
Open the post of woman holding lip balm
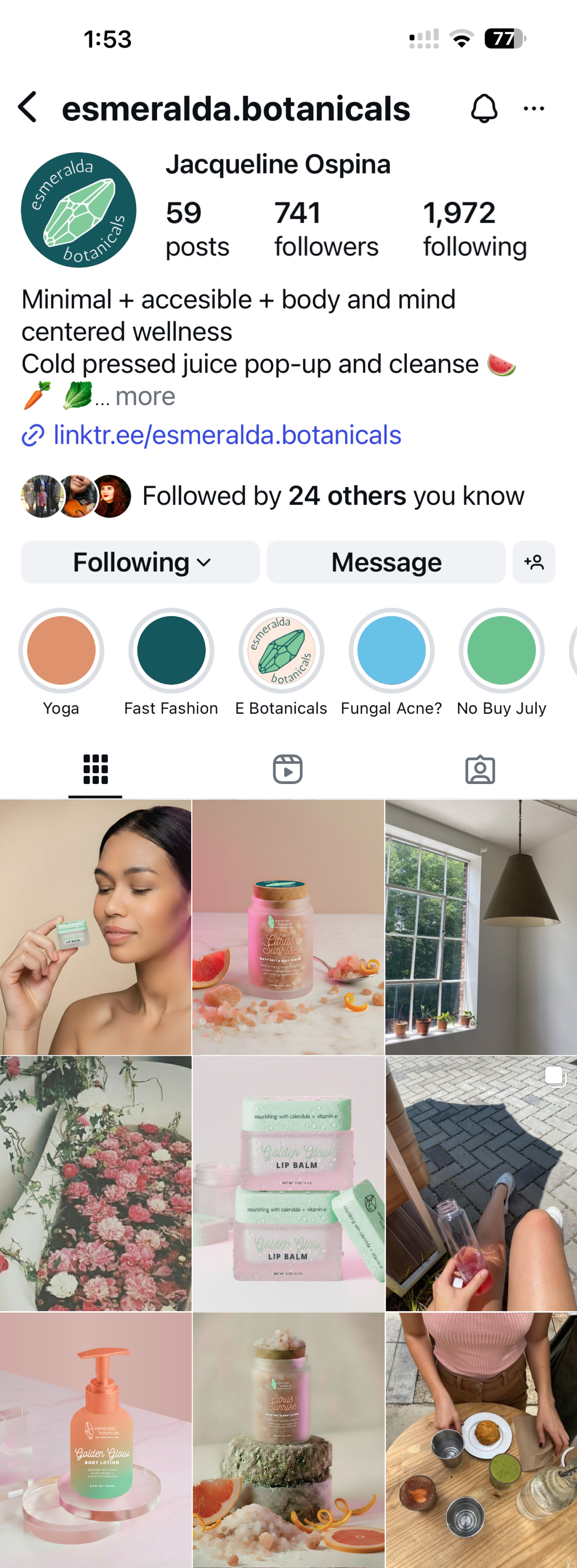[x=96, y=927]
